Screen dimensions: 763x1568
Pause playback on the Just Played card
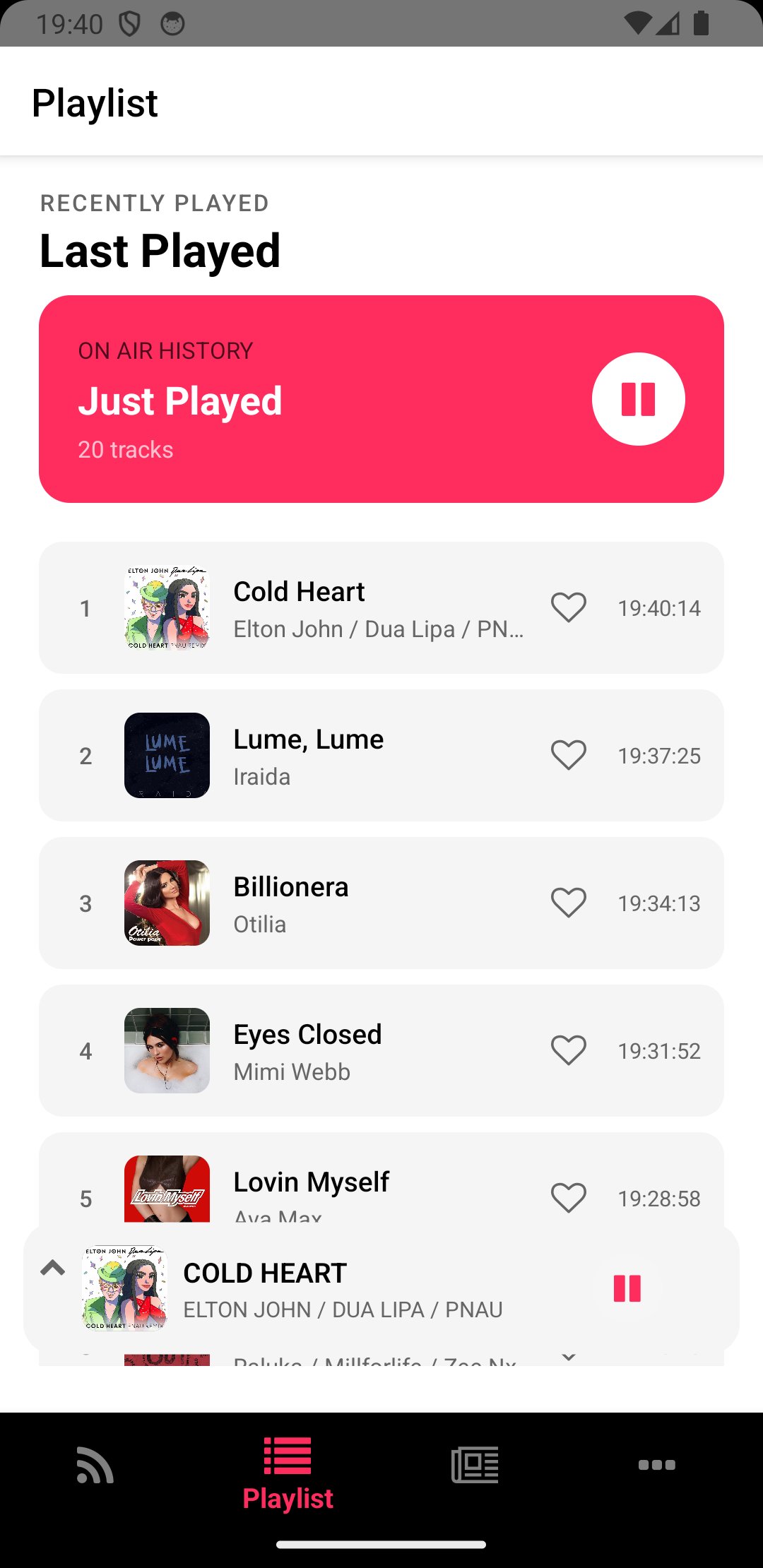[638, 399]
